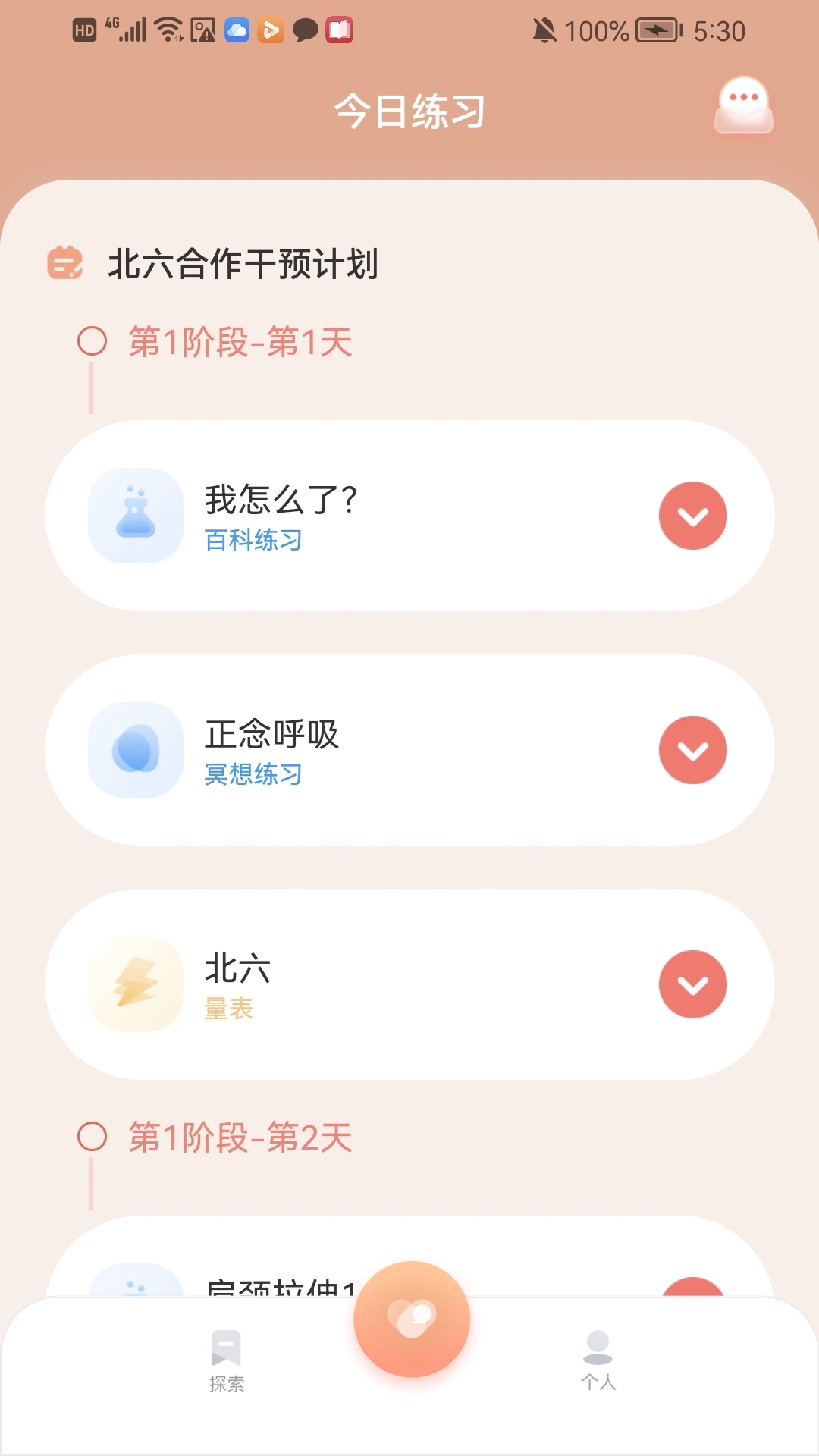Screen dimensions: 819x1456
Task: Tap the center orange heart button
Action: (x=412, y=1319)
